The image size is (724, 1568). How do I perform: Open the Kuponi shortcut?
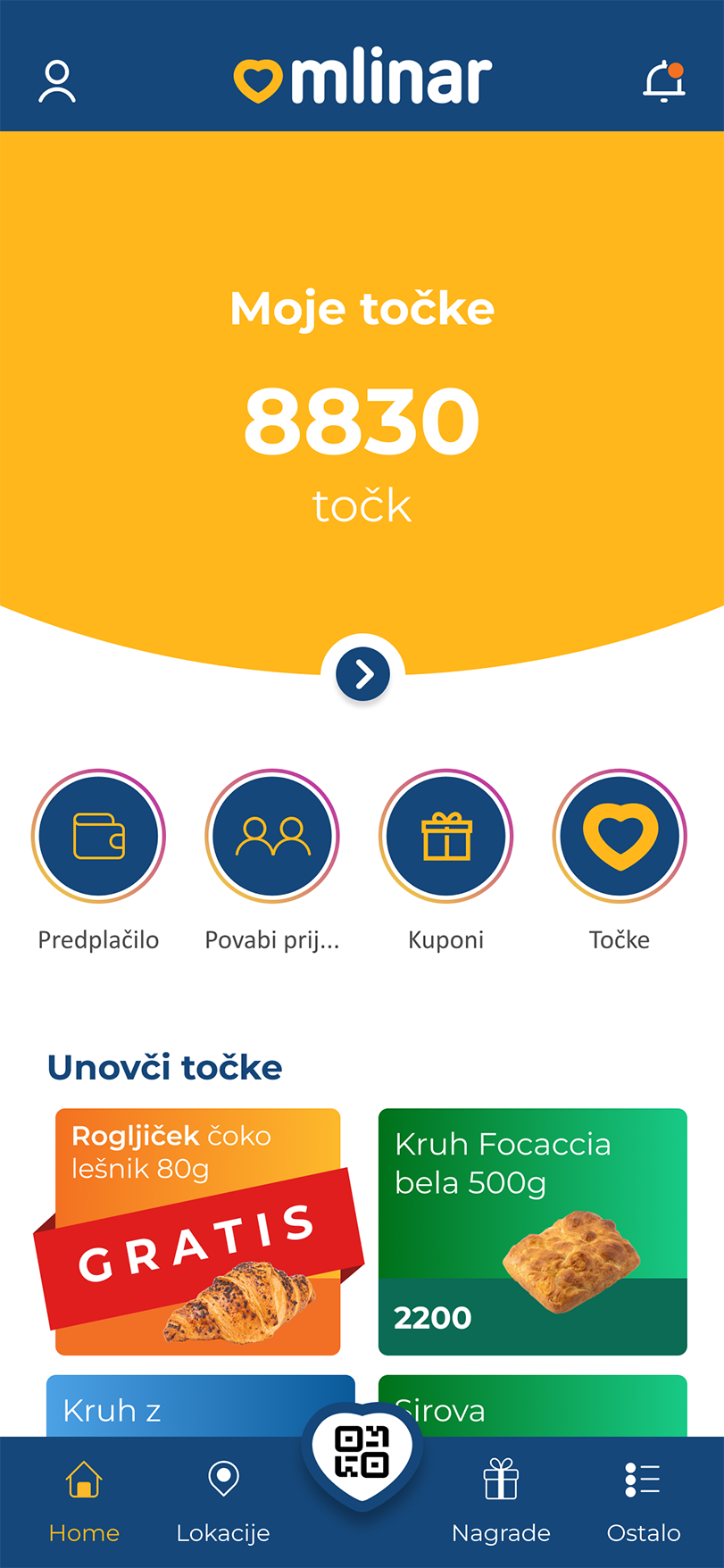(x=445, y=836)
